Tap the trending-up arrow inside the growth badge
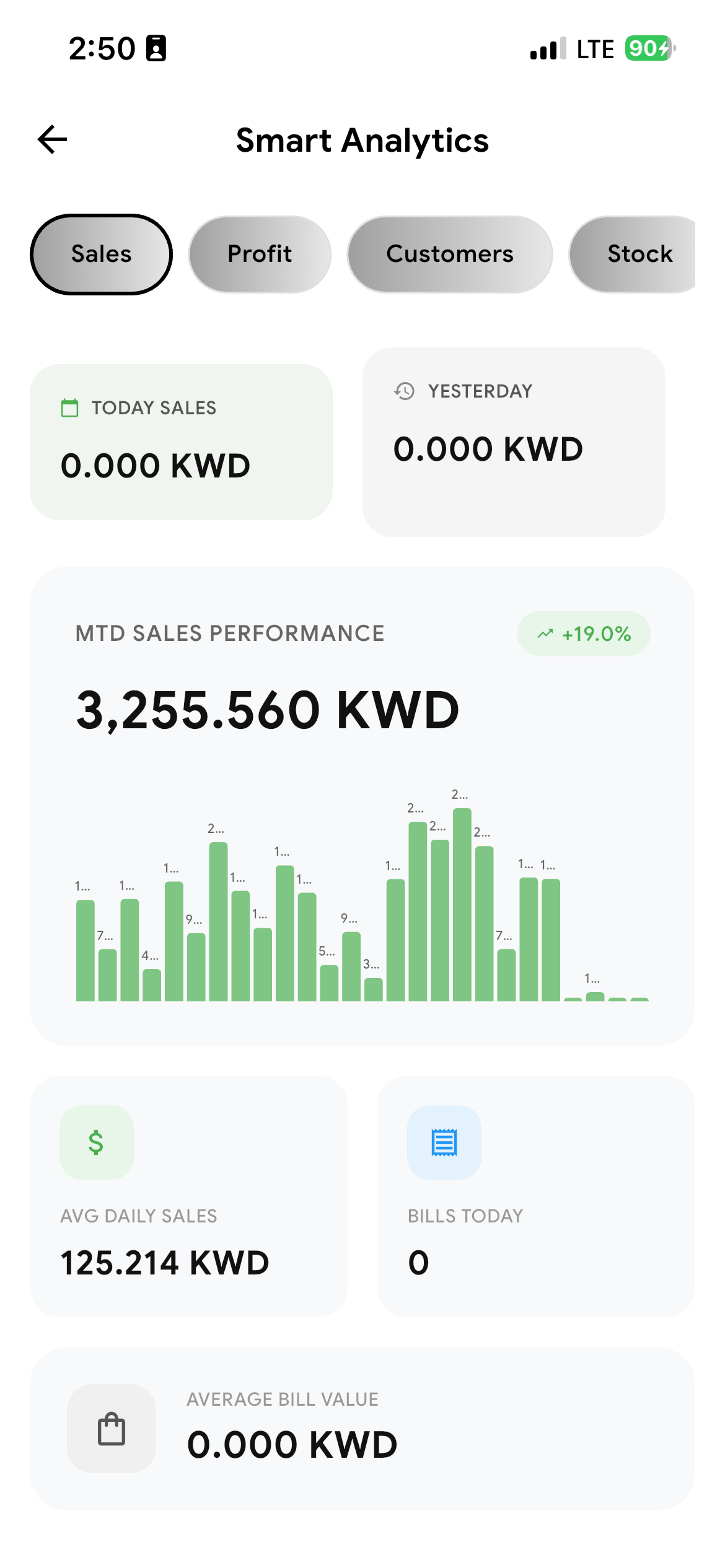Viewport: 725px width, 1568px height. 544,633
